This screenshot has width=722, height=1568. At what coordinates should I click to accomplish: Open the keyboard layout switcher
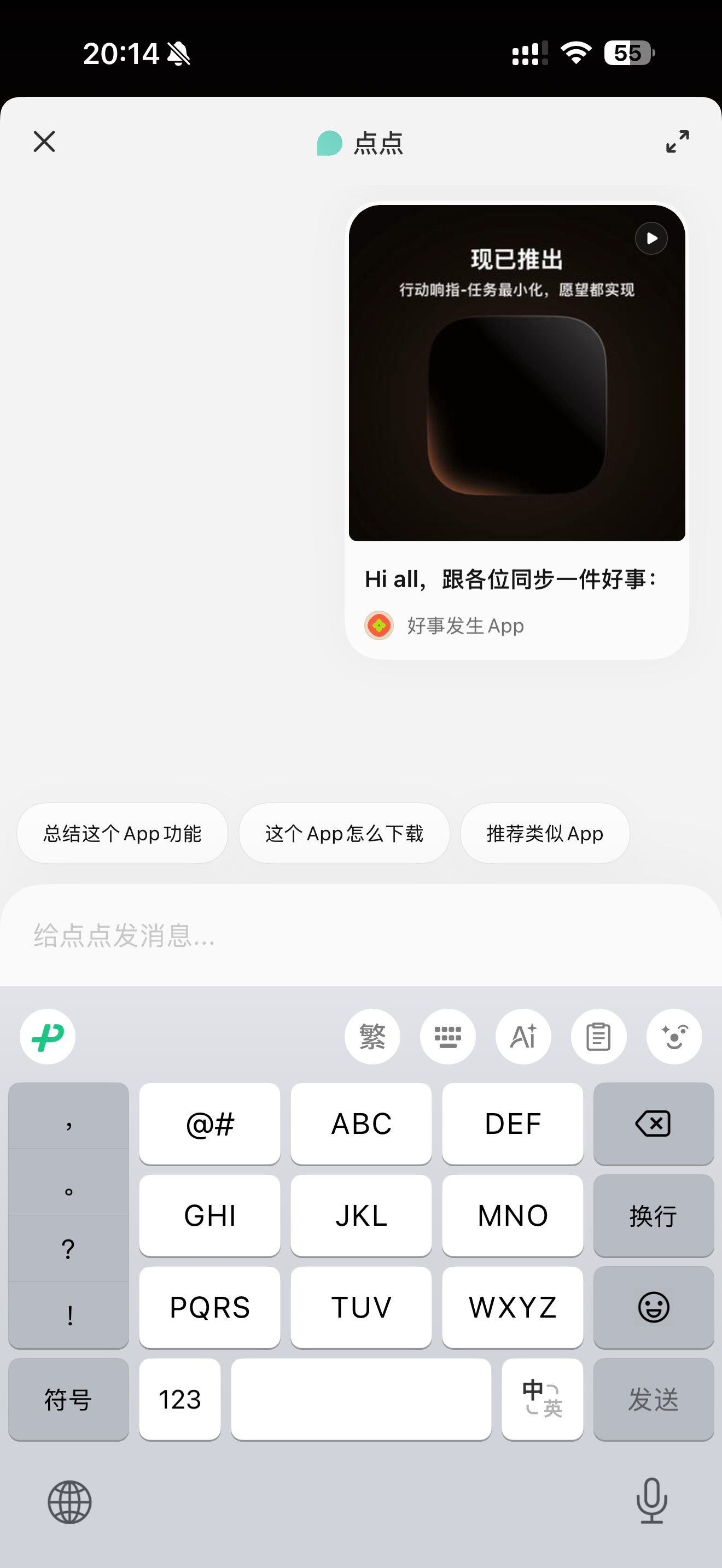(x=447, y=1036)
